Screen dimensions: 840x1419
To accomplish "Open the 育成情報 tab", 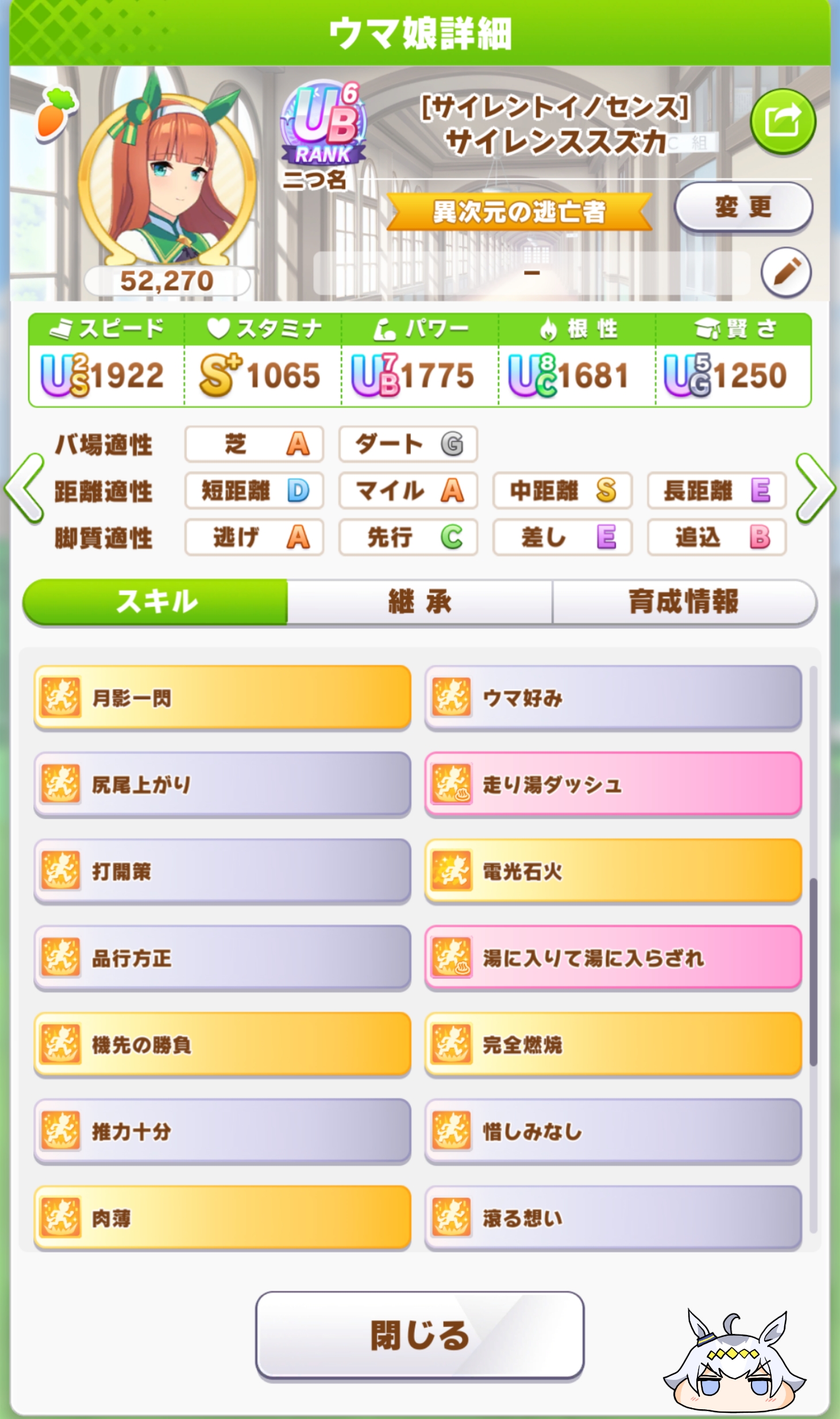I will pos(684,601).
